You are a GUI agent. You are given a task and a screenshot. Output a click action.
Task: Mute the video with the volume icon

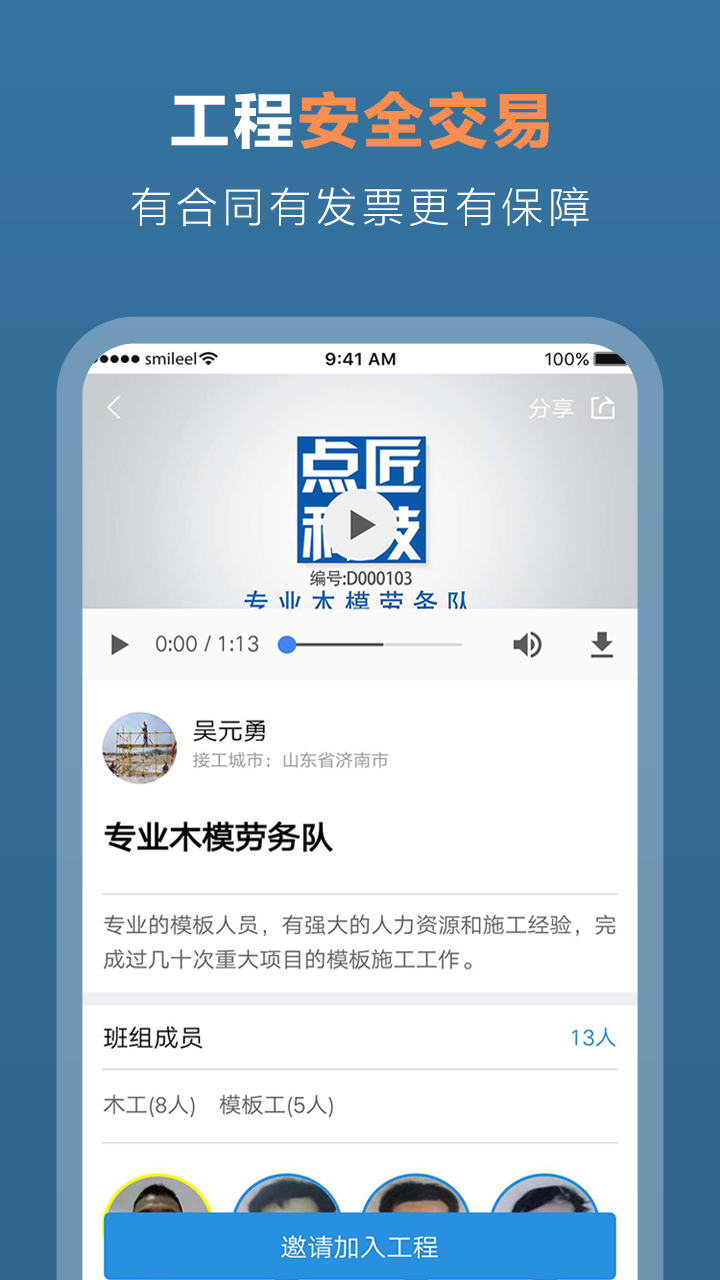coord(528,645)
